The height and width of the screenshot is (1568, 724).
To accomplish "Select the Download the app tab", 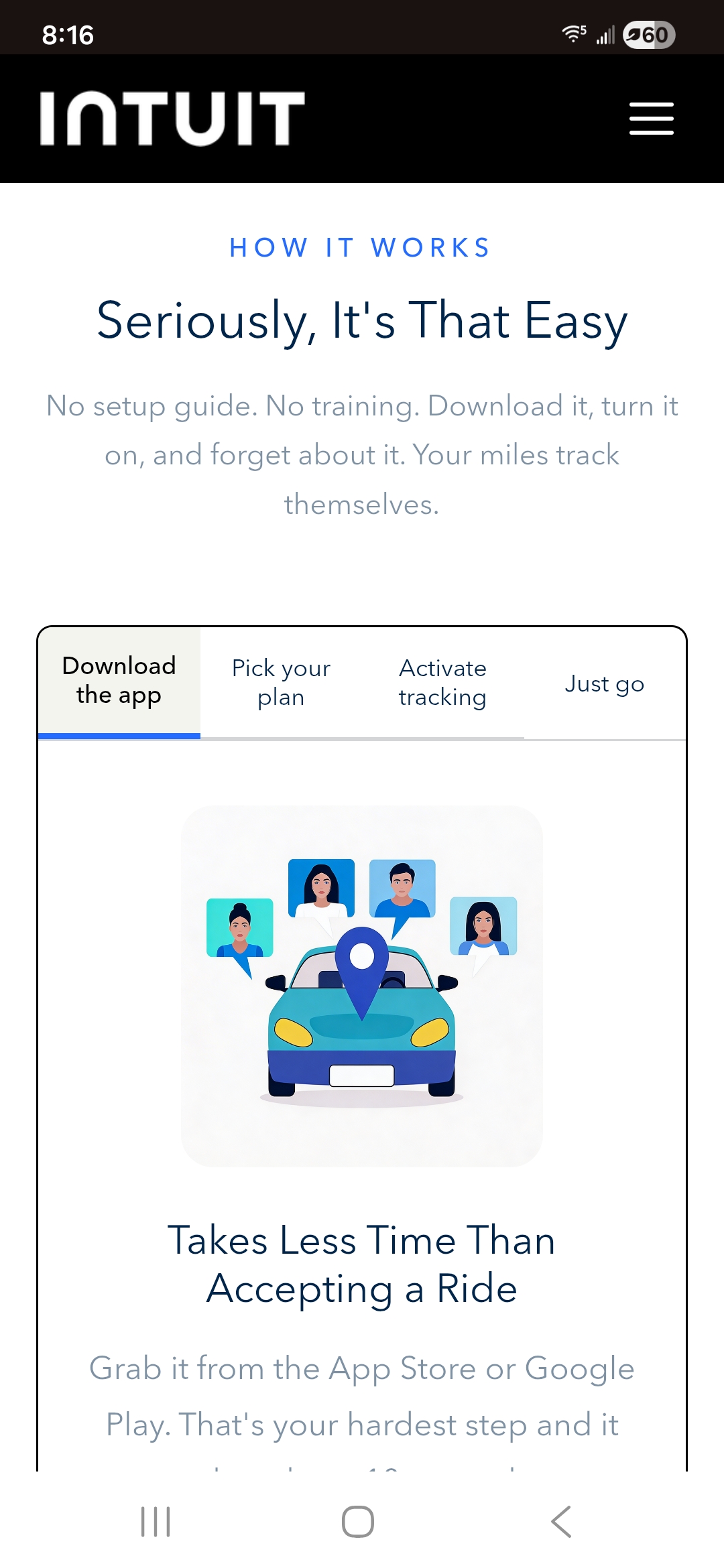I will tap(119, 680).
